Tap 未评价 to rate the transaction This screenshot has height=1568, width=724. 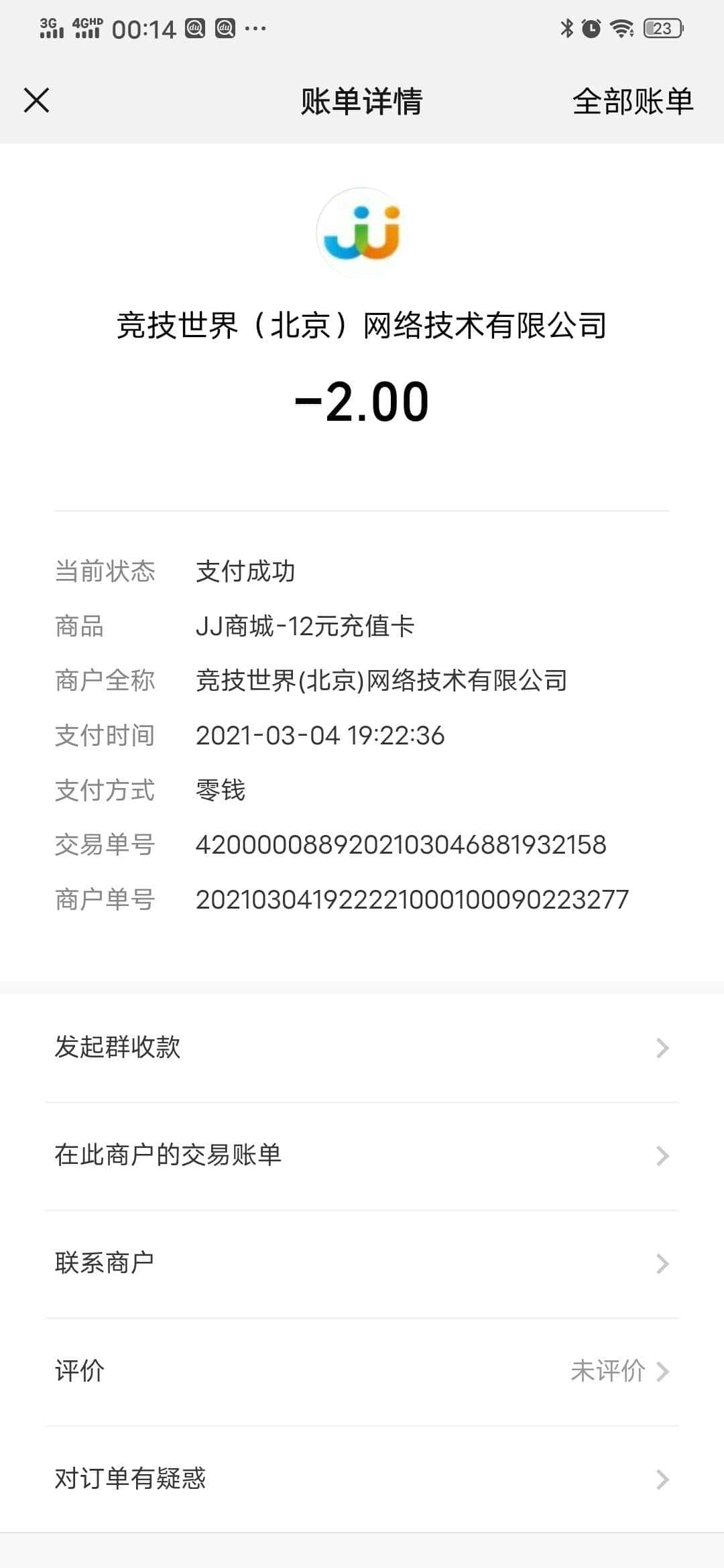point(607,1370)
